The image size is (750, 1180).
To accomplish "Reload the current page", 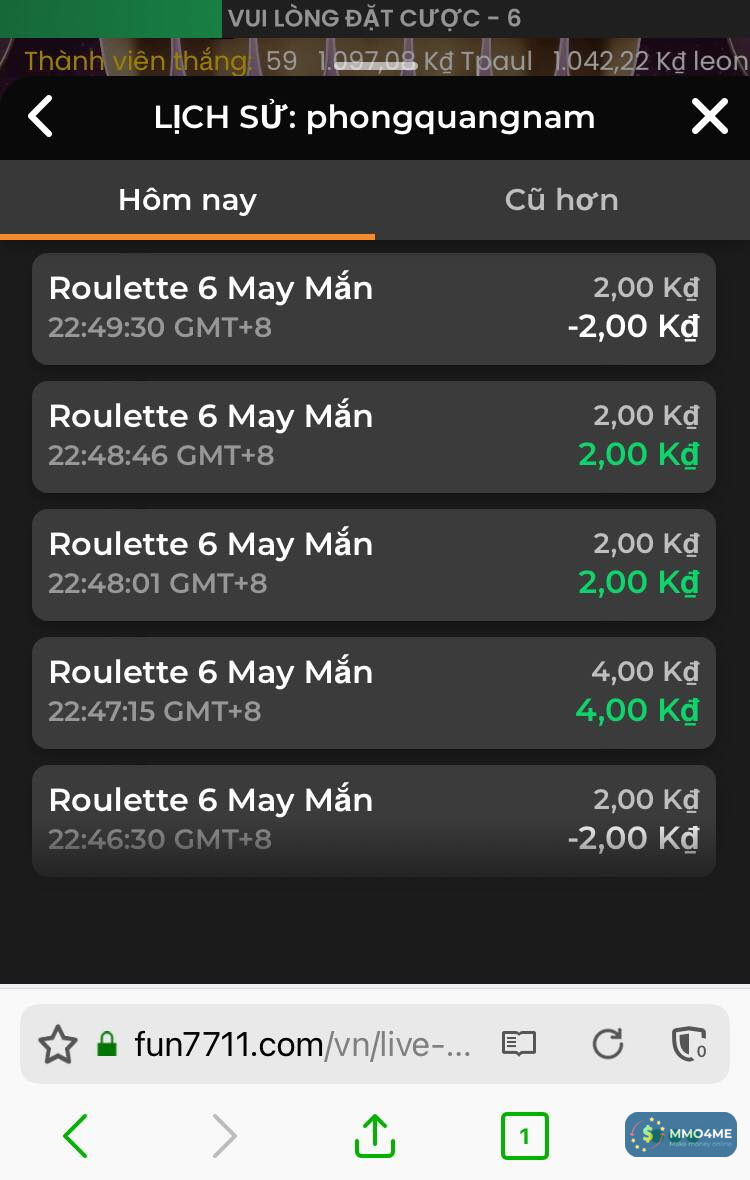I will pyautogui.click(x=607, y=1045).
